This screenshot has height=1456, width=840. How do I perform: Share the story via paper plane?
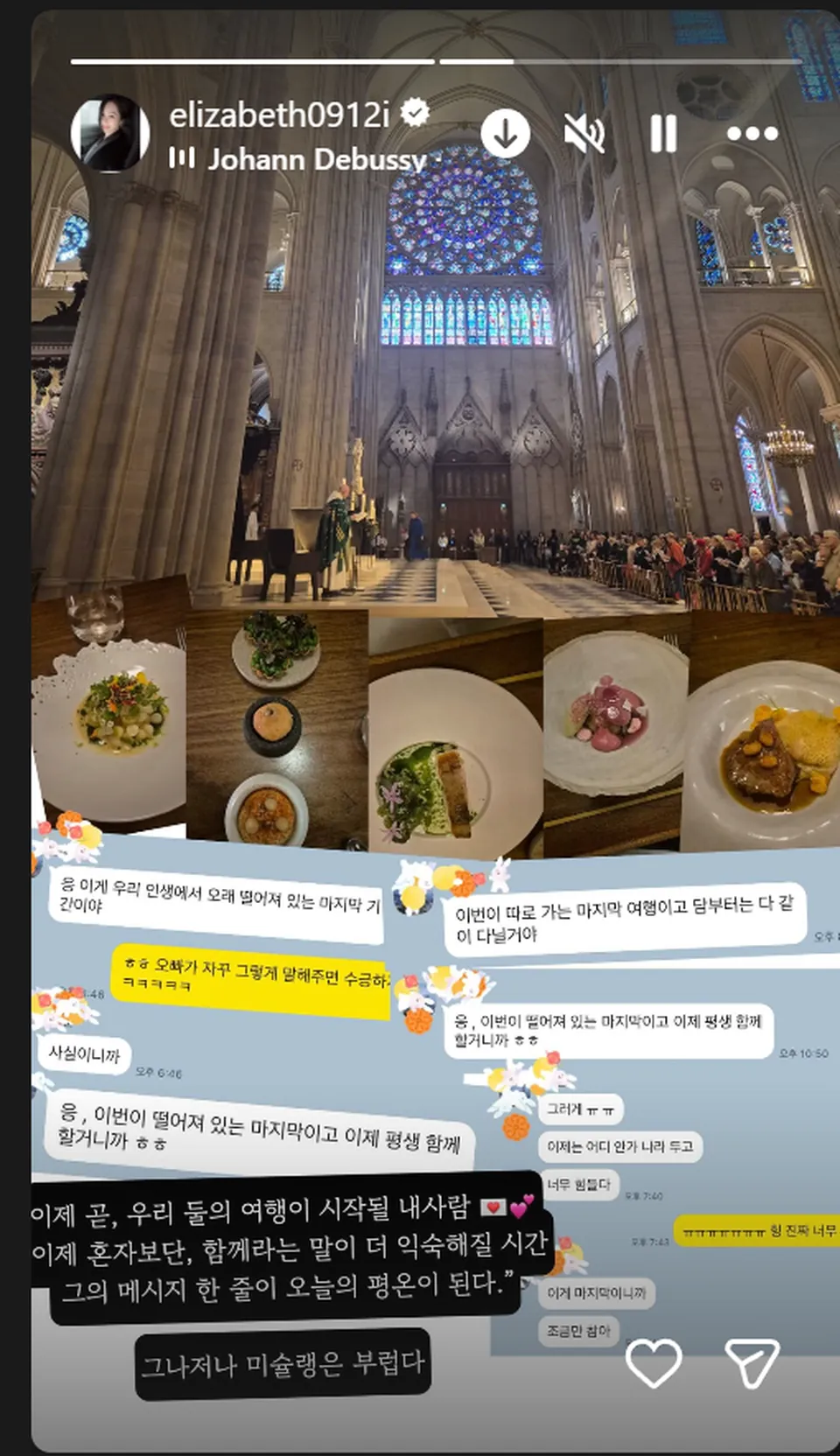pyautogui.click(x=752, y=1362)
